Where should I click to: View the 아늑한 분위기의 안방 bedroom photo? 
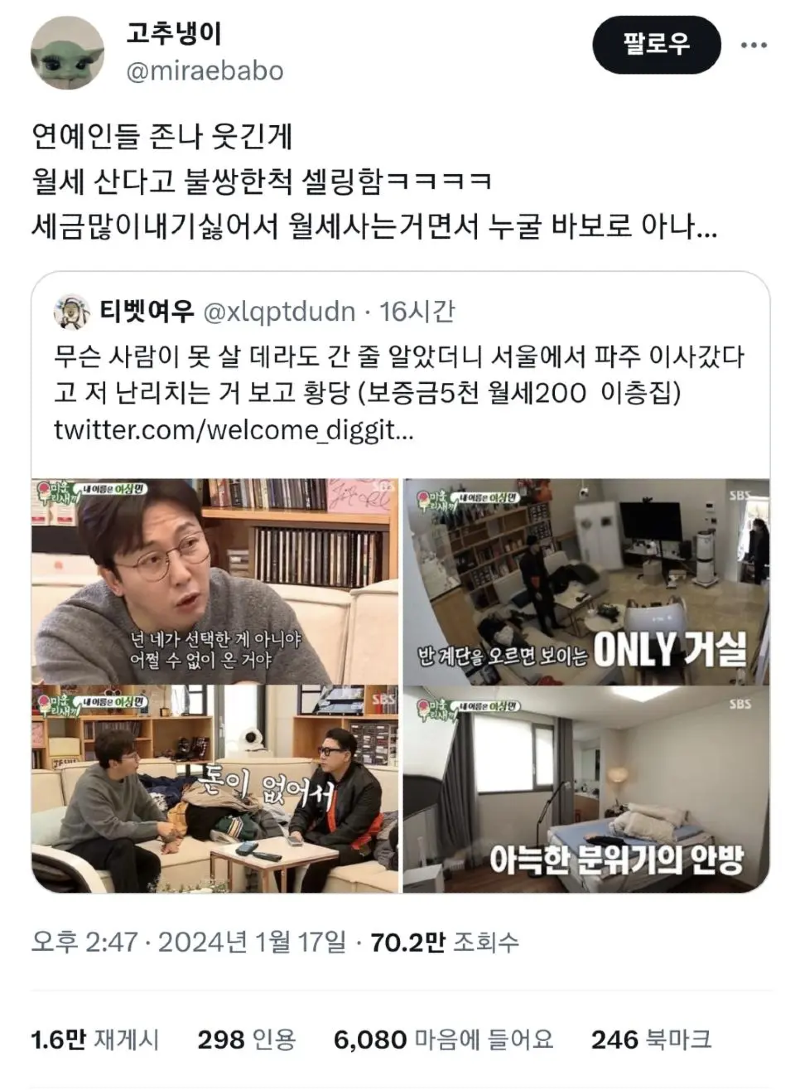tap(586, 788)
